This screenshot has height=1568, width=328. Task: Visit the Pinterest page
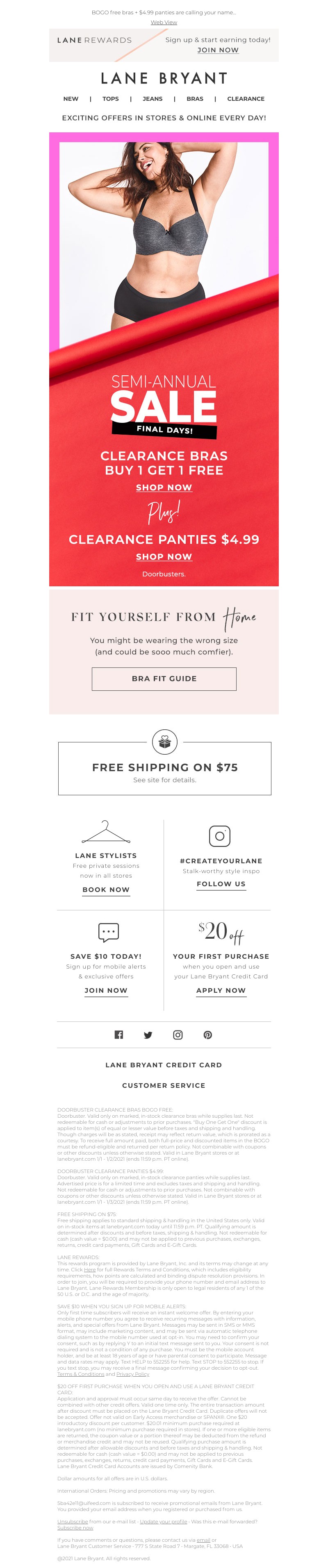coord(208,1035)
